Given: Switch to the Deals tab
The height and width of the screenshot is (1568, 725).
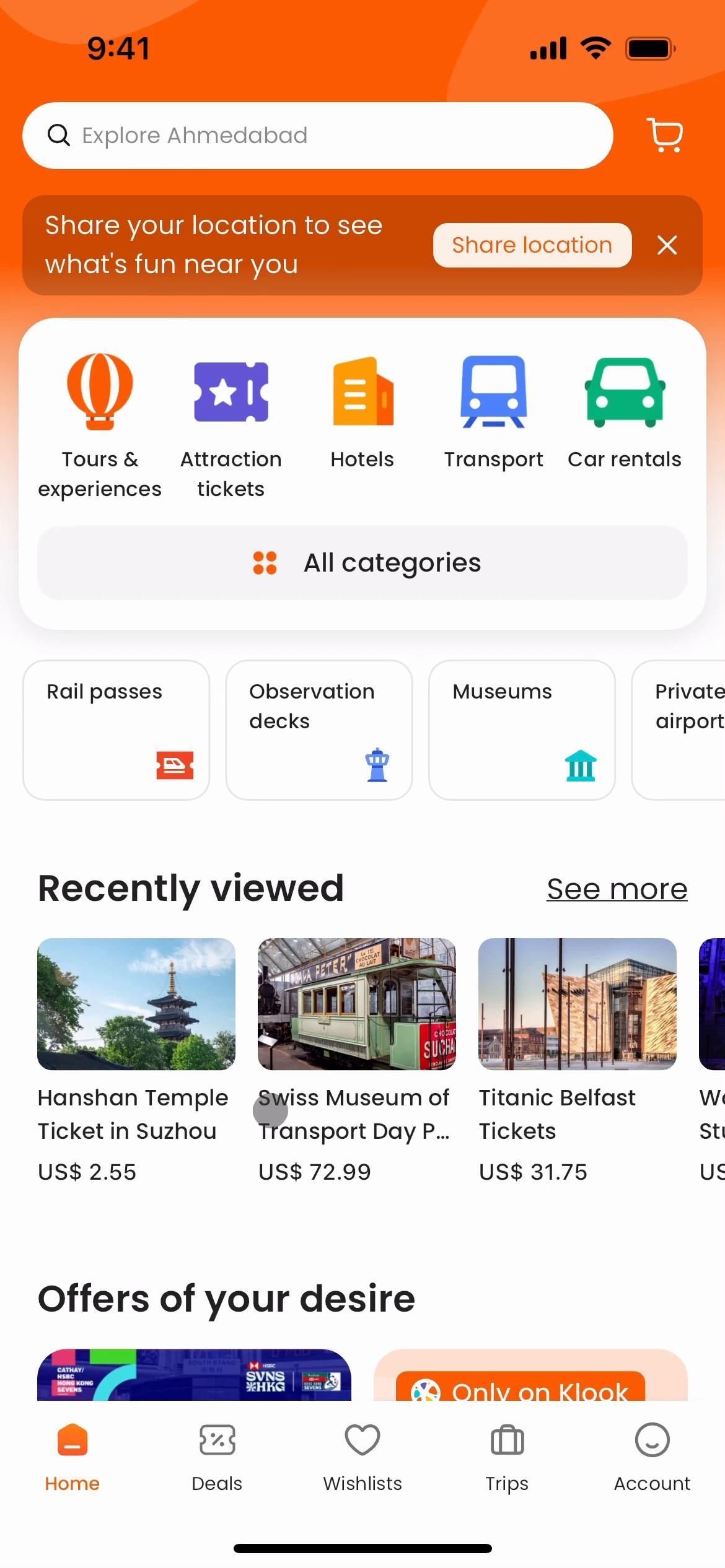Looking at the screenshot, I should pos(217,1457).
